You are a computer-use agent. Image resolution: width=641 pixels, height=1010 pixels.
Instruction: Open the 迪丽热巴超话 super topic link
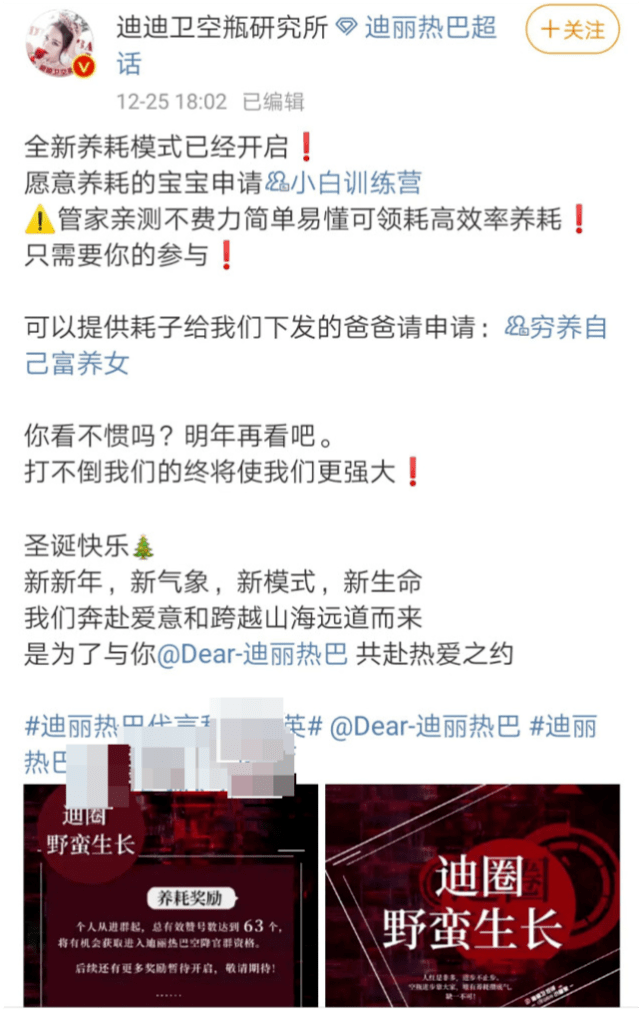click(430, 28)
